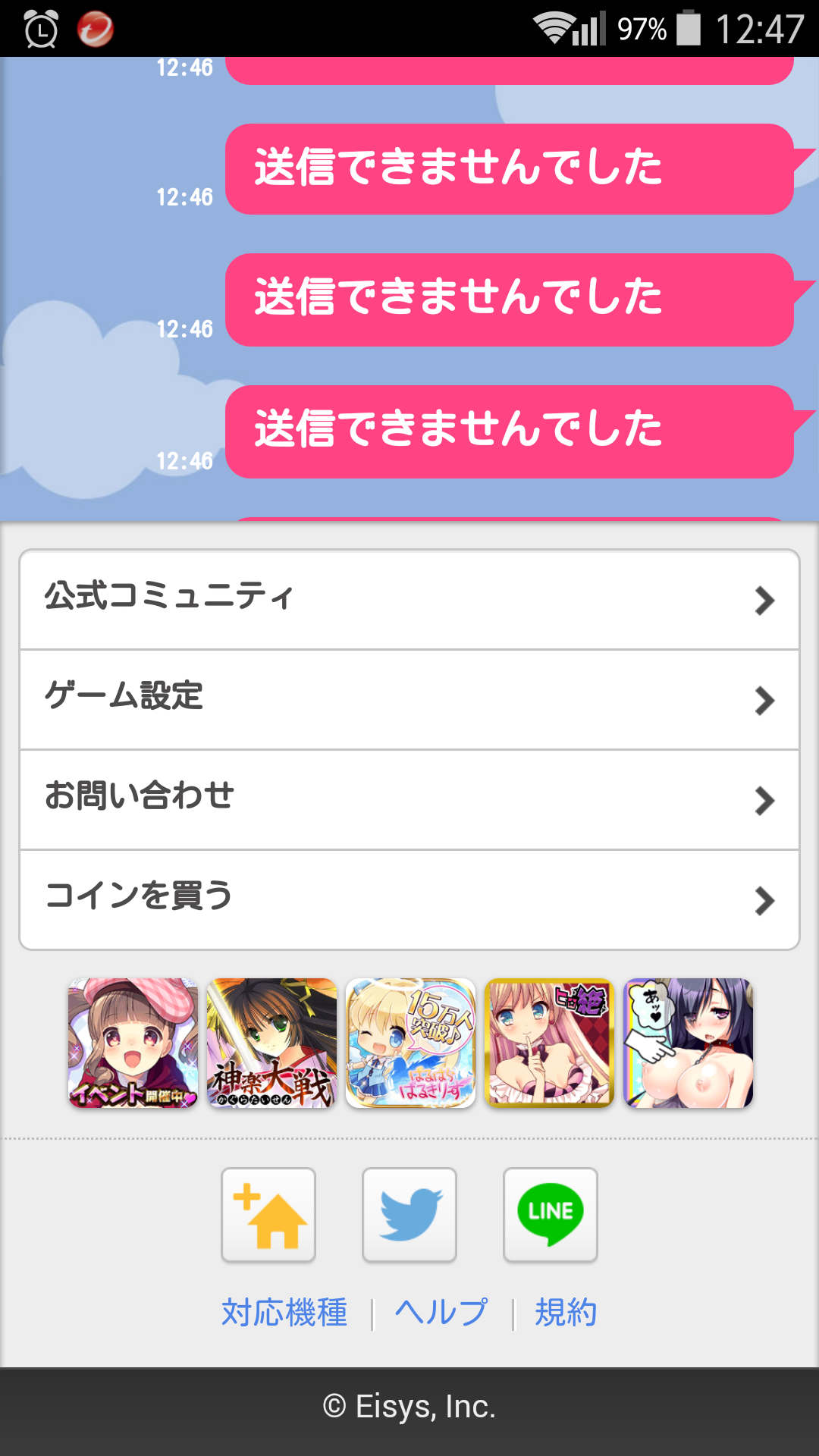The width and height of the screenshot is (819, 1456).
Task: Open the dark-haired girl game banner
Action: click(x=688, y=1043)
